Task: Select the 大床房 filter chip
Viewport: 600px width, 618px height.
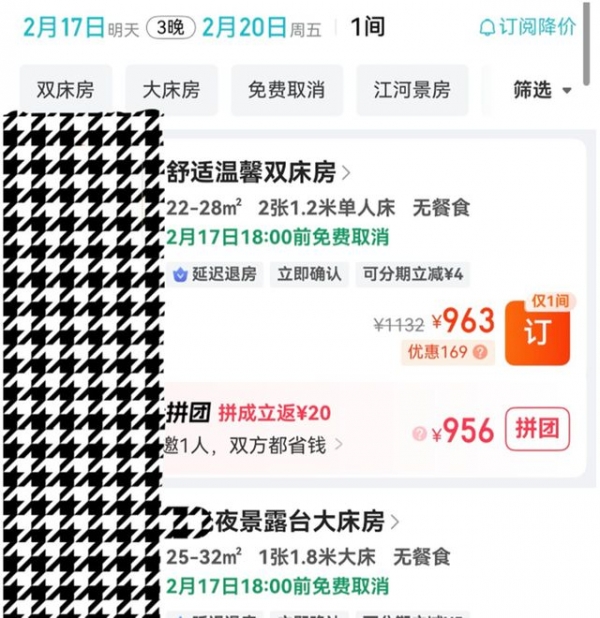Action: (171, 90)
